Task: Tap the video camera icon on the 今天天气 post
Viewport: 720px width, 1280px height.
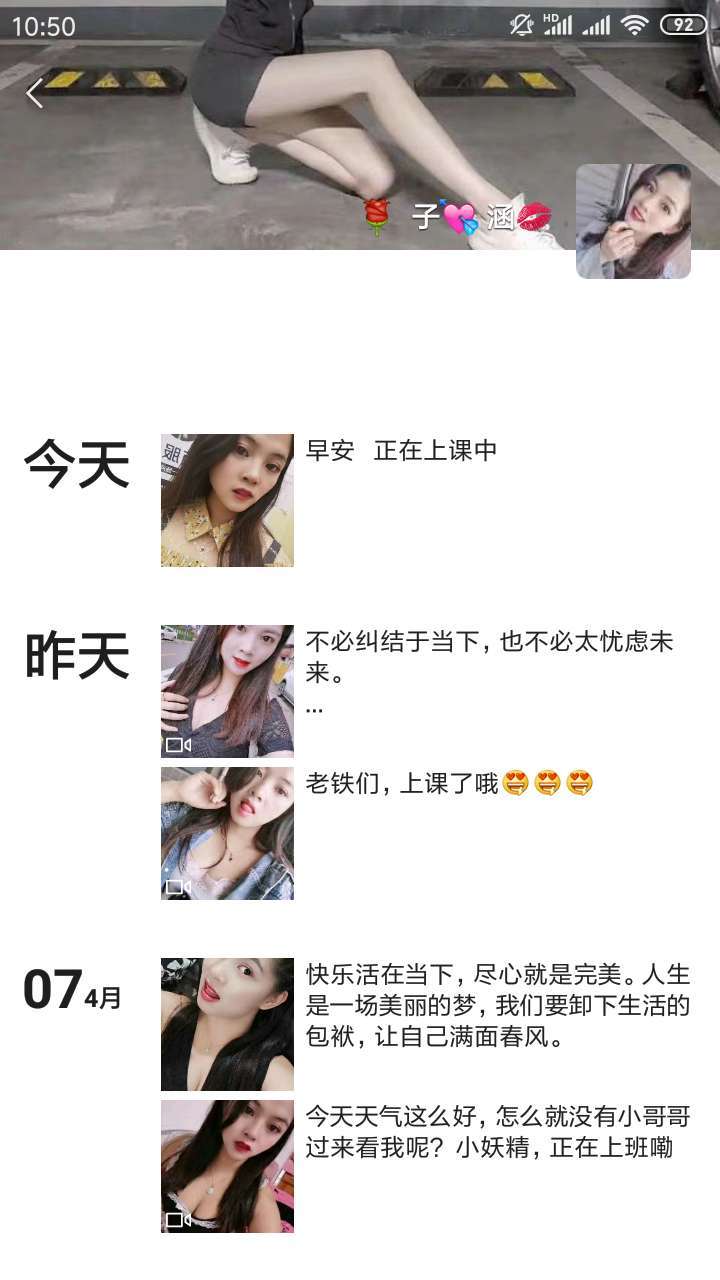Action: (x=177, y=1218)
